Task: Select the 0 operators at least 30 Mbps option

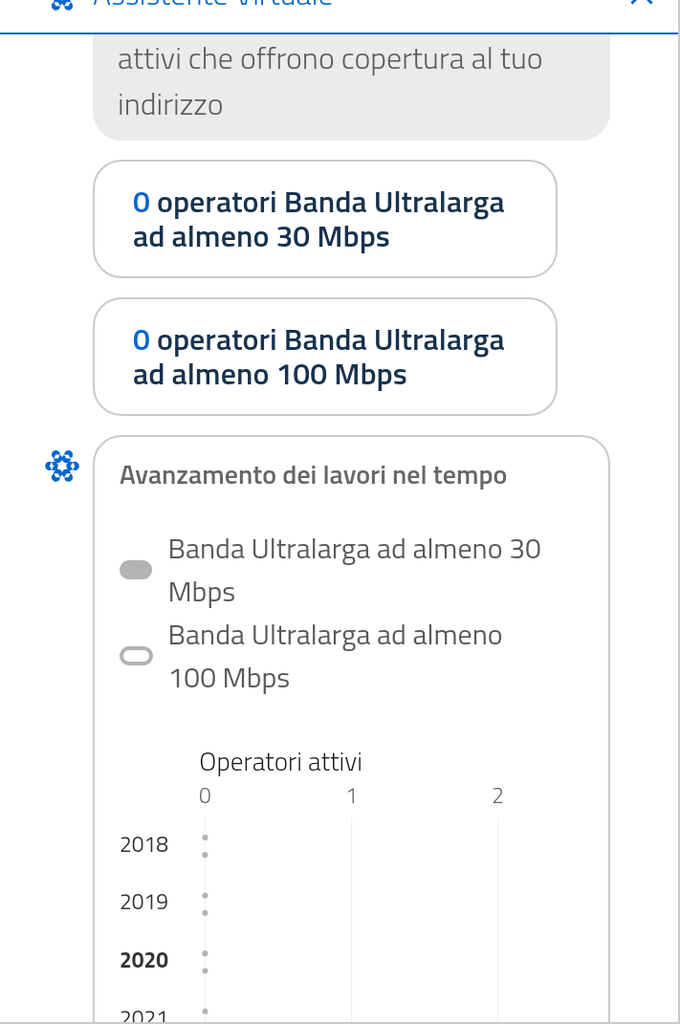Action: pos(324,219)
